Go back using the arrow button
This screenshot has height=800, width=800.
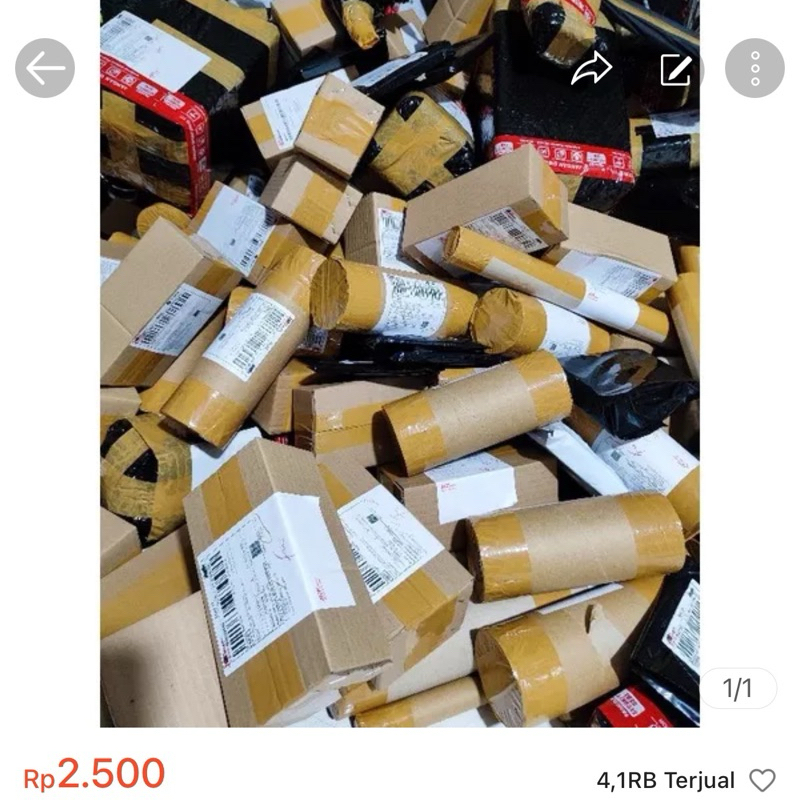pyautogui.click(x=45, y=68)
